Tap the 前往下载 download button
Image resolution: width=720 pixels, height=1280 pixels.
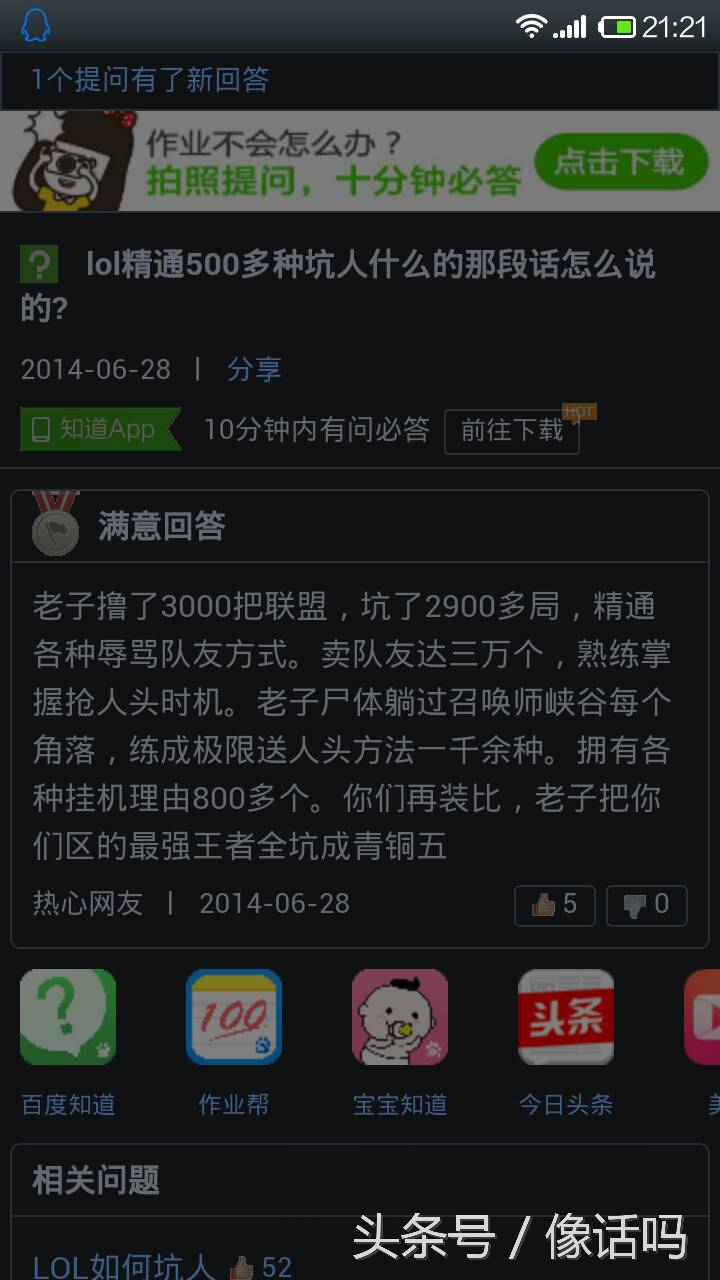click(x=512, y=432)
